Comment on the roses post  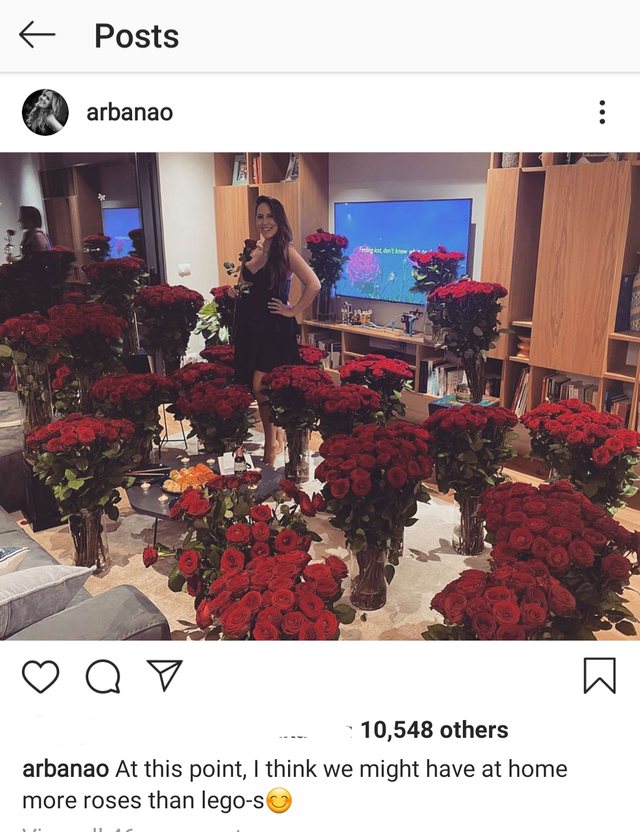click(x=102, y=678)
